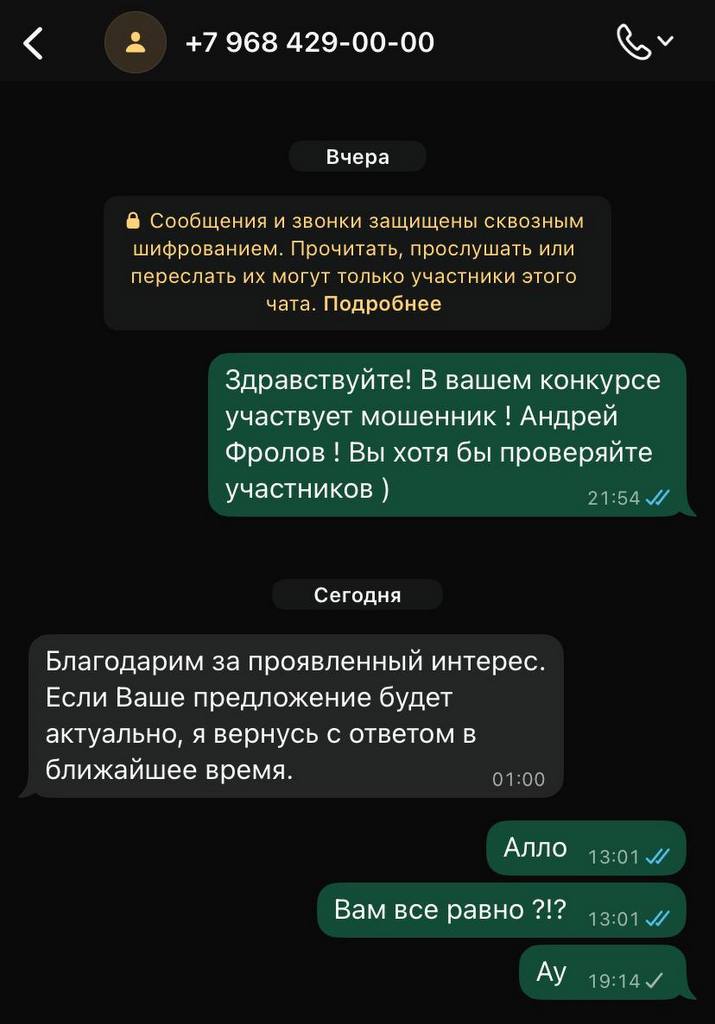715x1024 pixels.
Task: Open the contact's profile avatar
Action: point(135,42)
